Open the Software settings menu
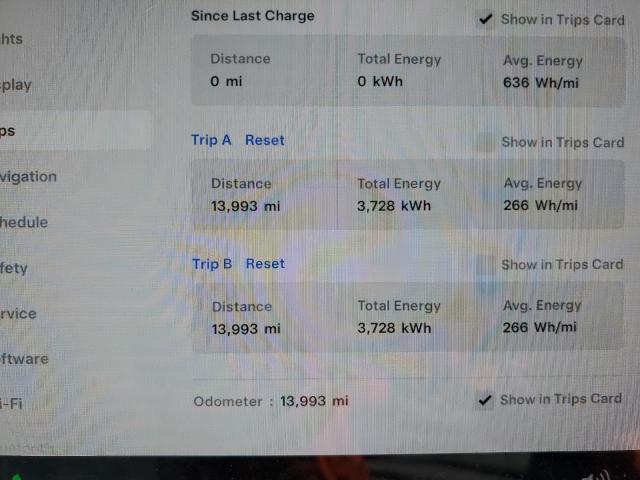The height and width of the screenshot is (480, 640). click(24, 359)
